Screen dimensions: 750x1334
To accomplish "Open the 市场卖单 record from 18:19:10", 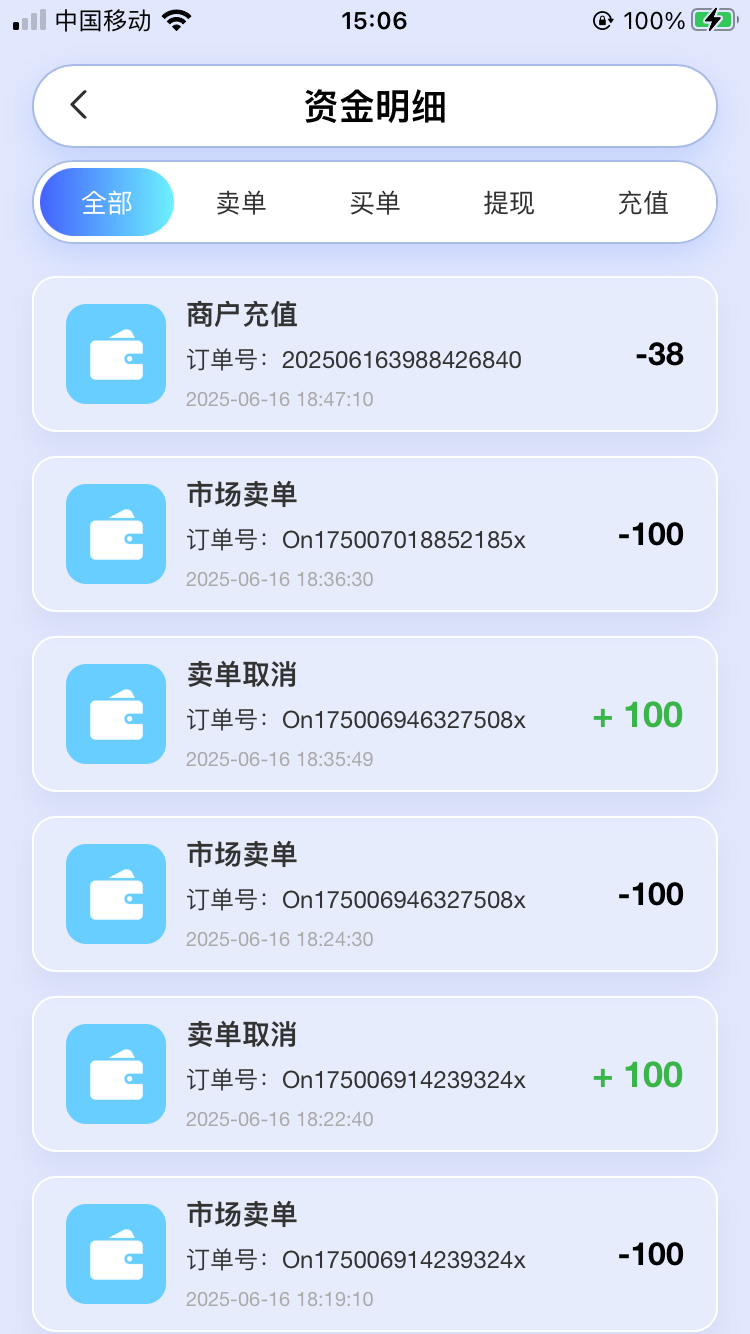I will pos(375,1255).
